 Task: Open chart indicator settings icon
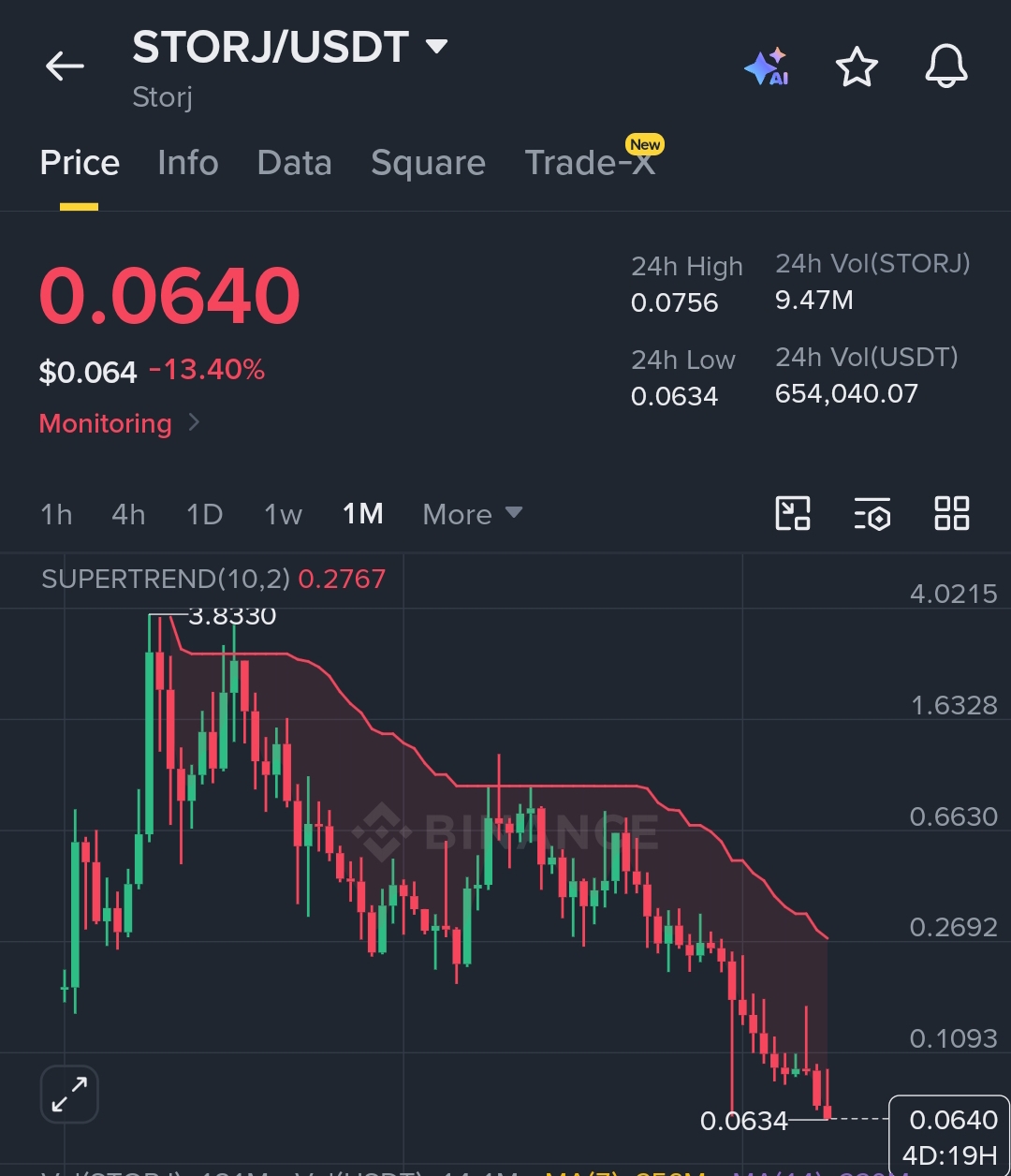[x=872, y=513]
